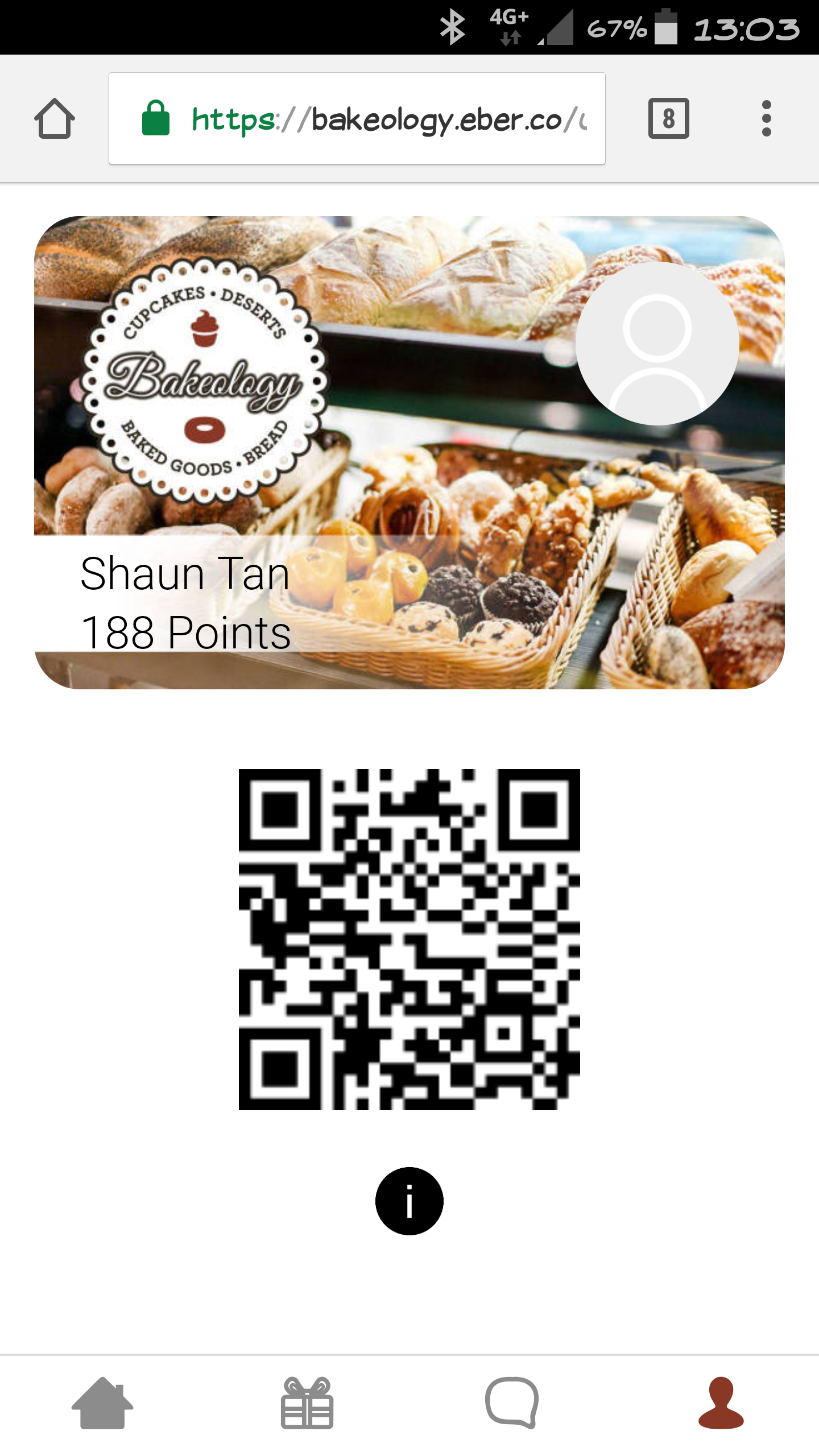The image size is (819, 1456).
Task: Open the browser tab switcher showing 8
Action: point(668,119)
